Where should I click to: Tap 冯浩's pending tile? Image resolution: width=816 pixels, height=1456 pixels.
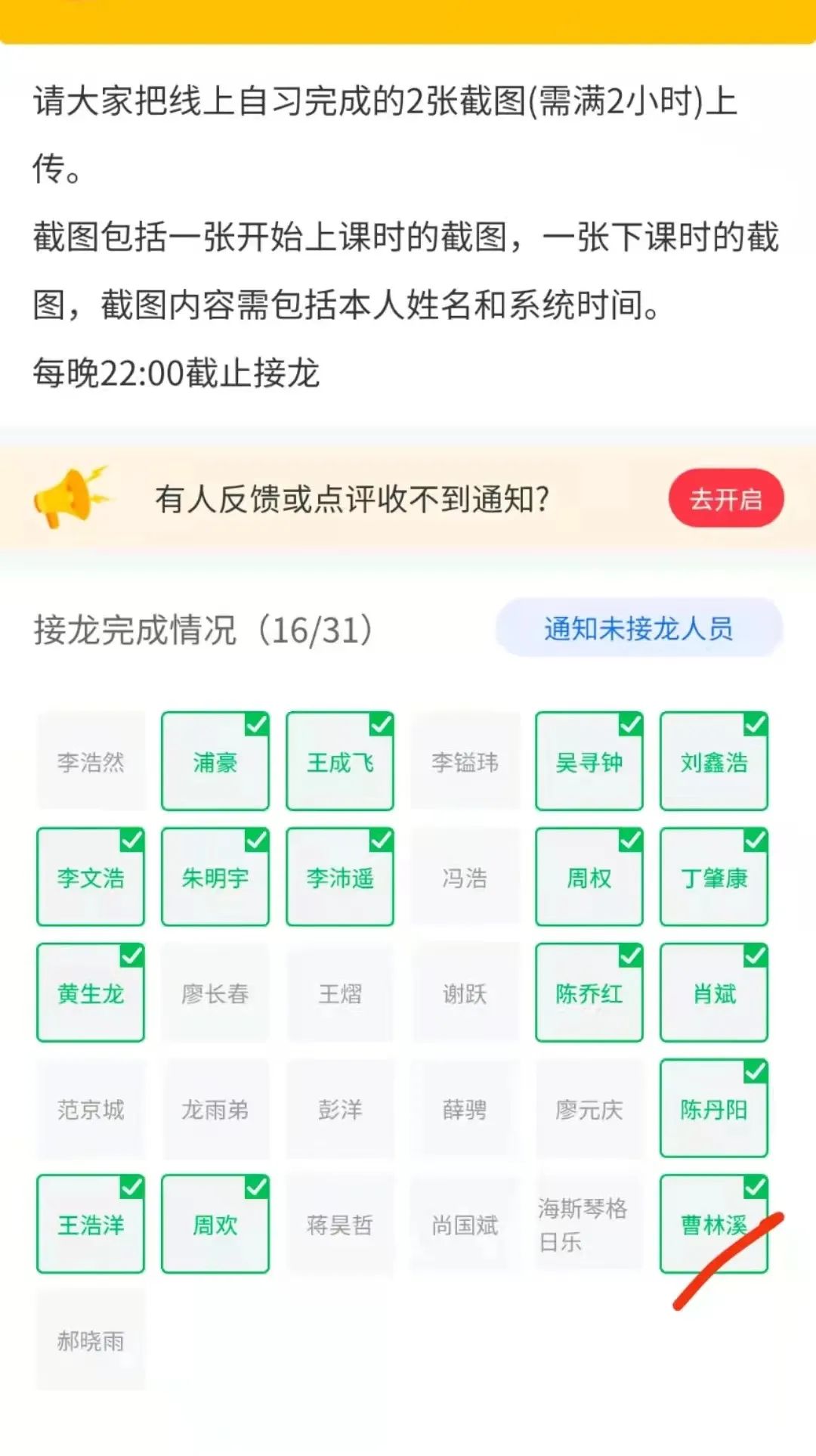pyautogui.click(x=465, y=878)
